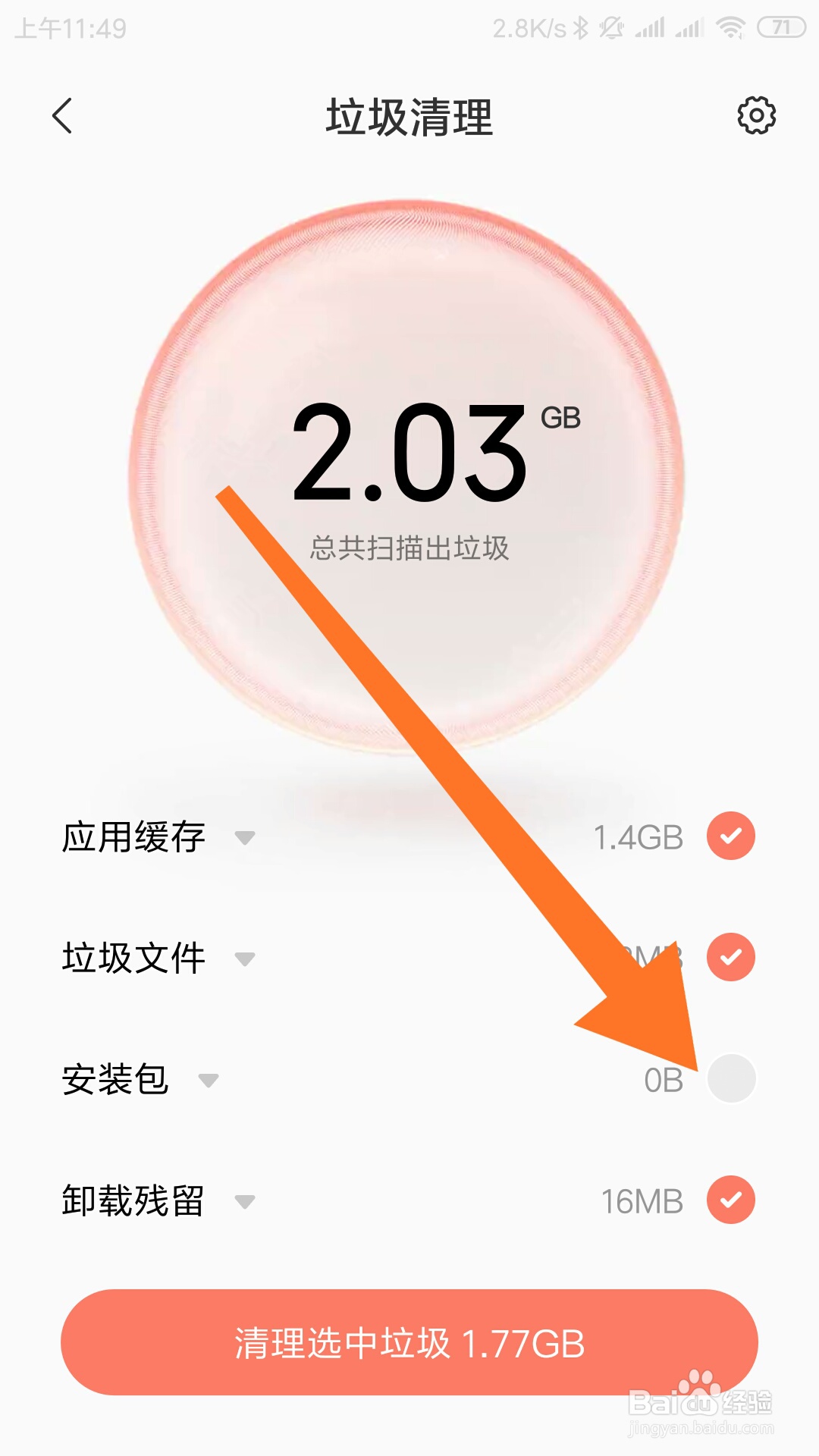Tap the Wi-Fi icon in the status bar
The height and width of the screenshot is (1456, 819).
click(x=730, y=27)
